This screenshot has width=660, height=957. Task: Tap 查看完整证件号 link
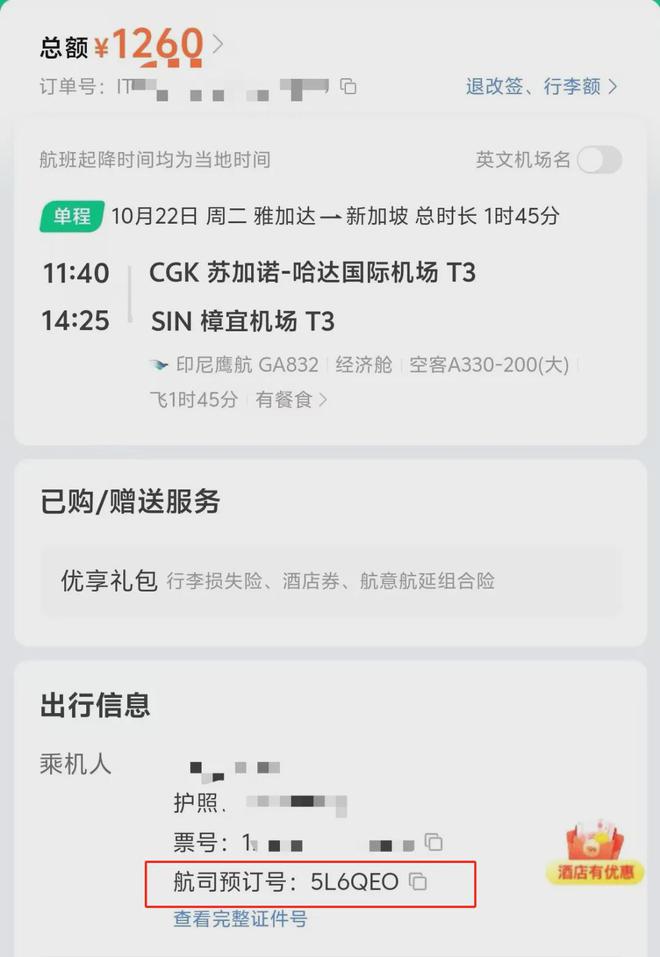coord(240,918)
